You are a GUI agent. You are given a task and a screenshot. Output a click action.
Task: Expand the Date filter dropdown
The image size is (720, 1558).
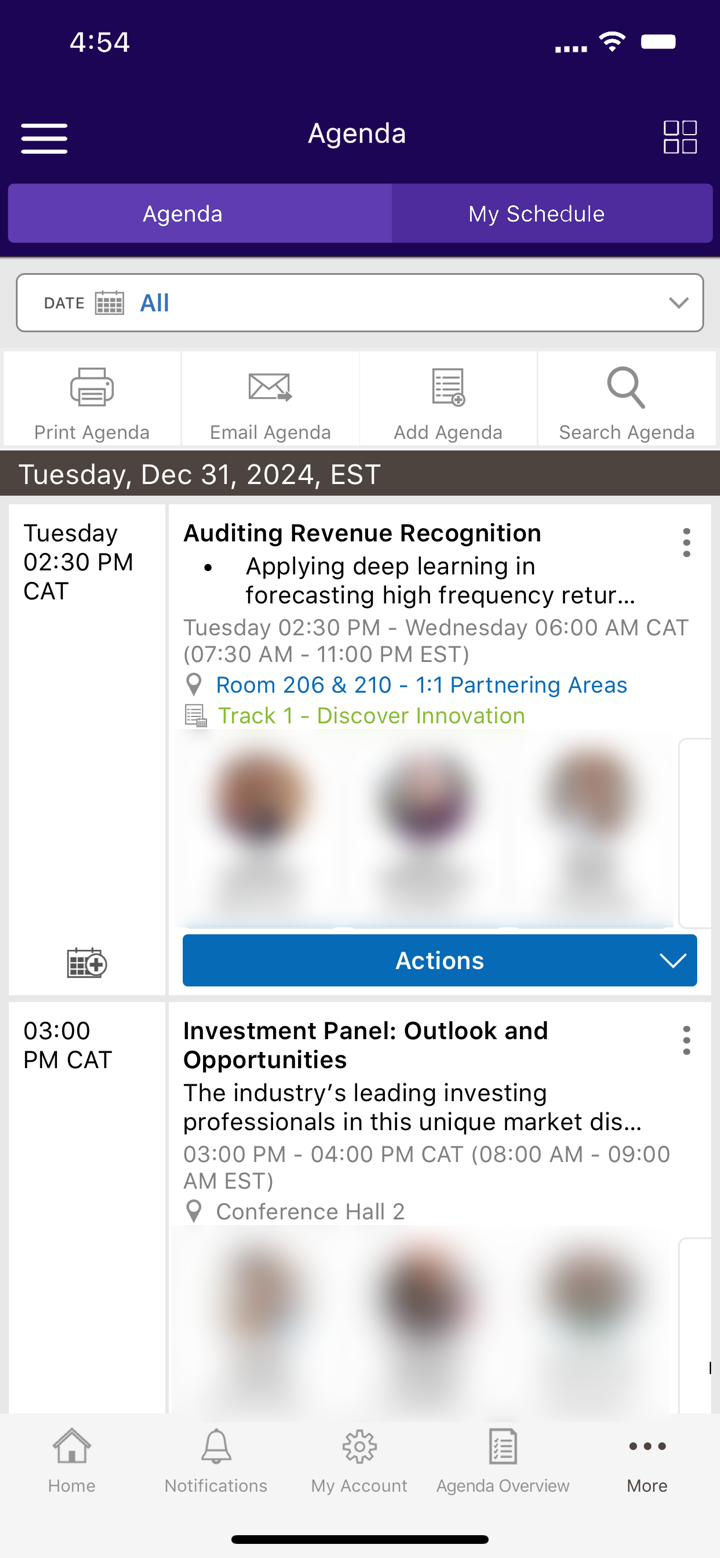click(x=678, y=302)
